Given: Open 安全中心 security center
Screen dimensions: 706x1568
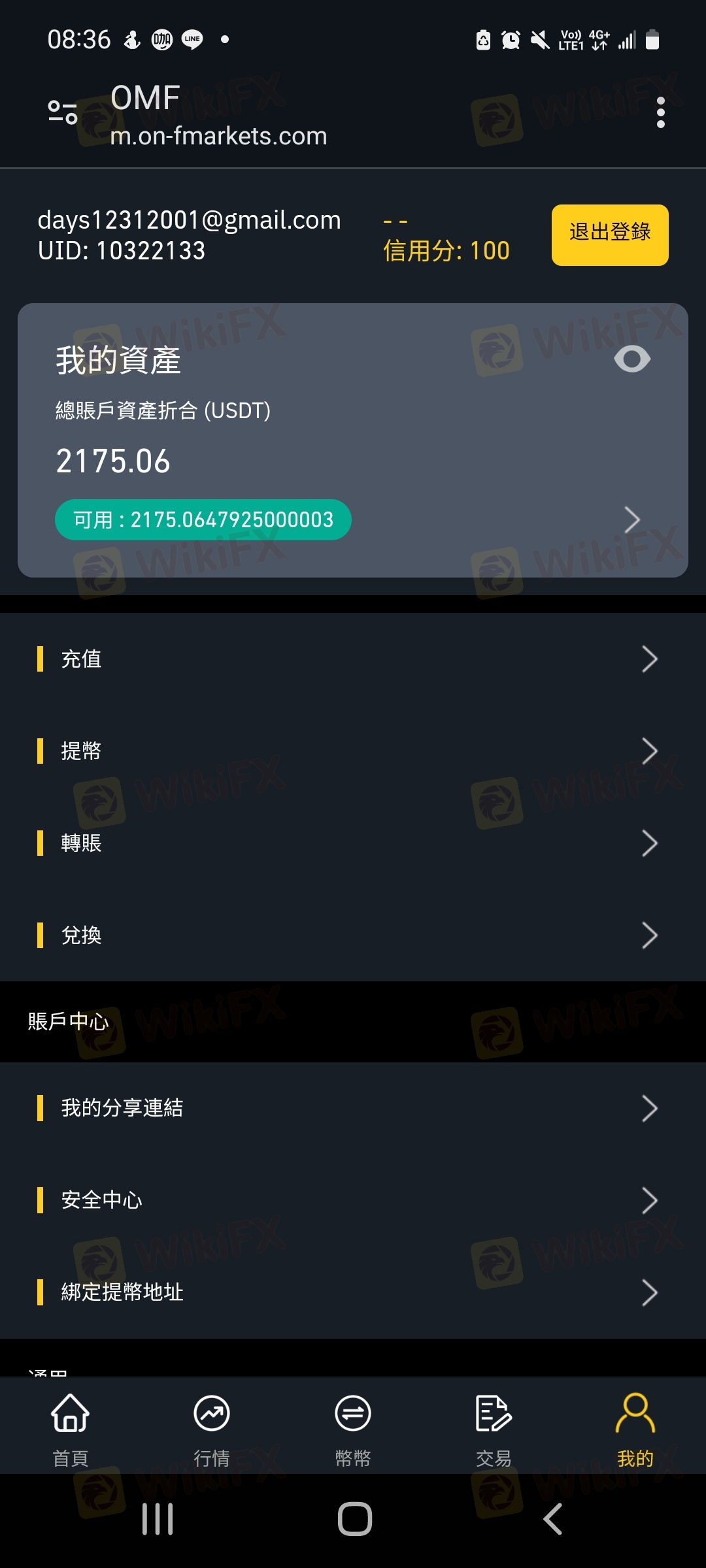Looking at the screenshot, I should point(353,1200).
